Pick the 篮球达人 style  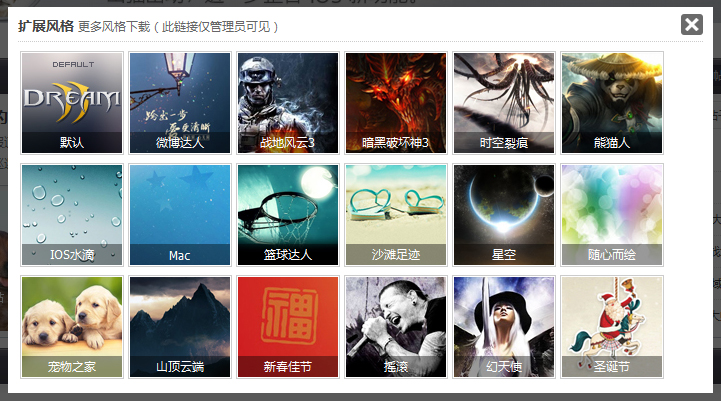coord(288,215)
